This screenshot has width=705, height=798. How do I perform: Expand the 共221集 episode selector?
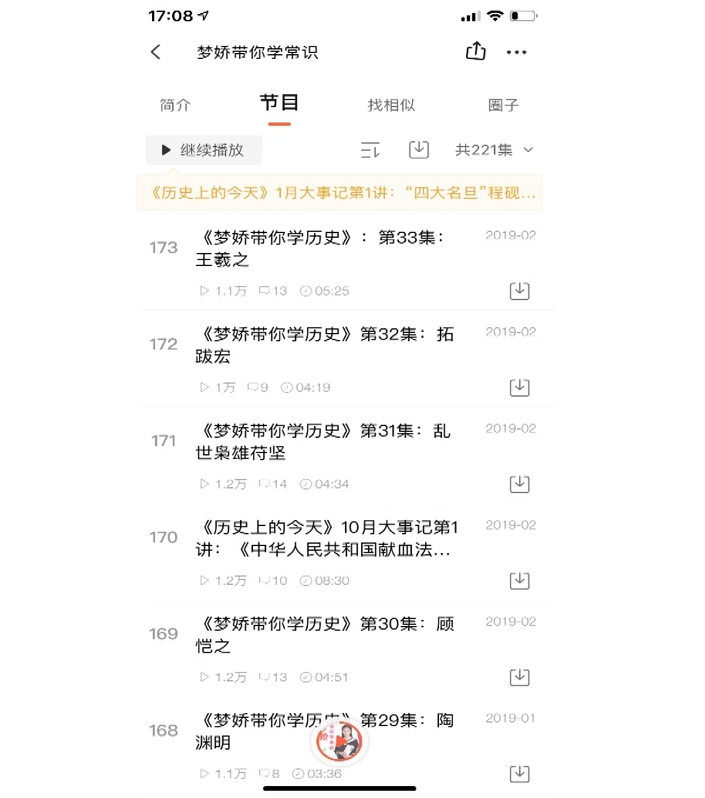pos(494,150)
